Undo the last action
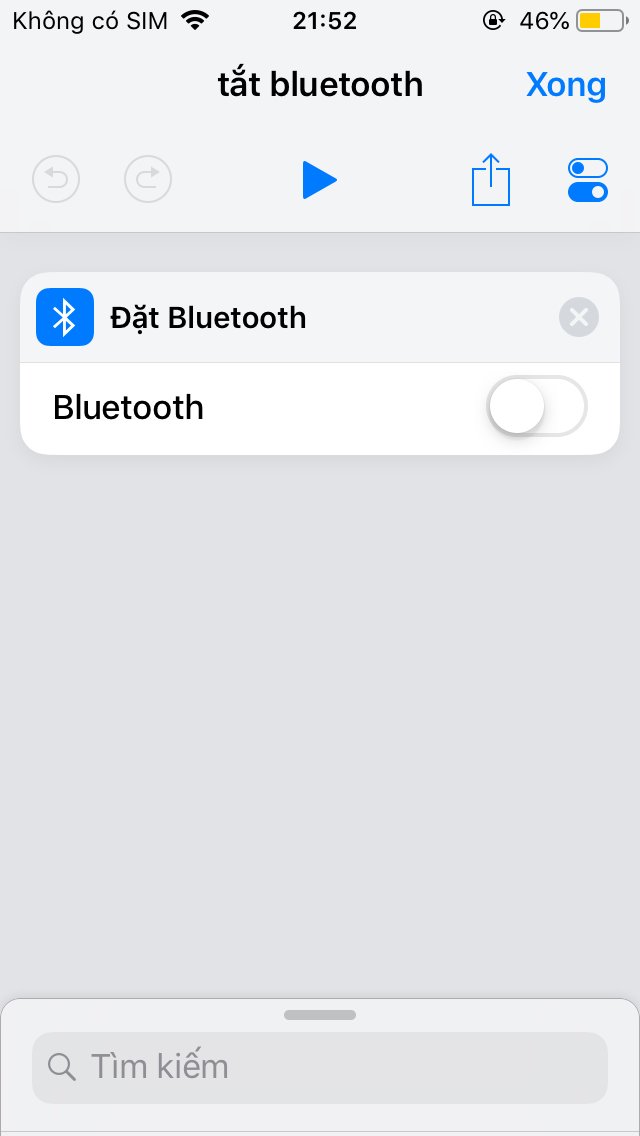 (x=56, y=180)
